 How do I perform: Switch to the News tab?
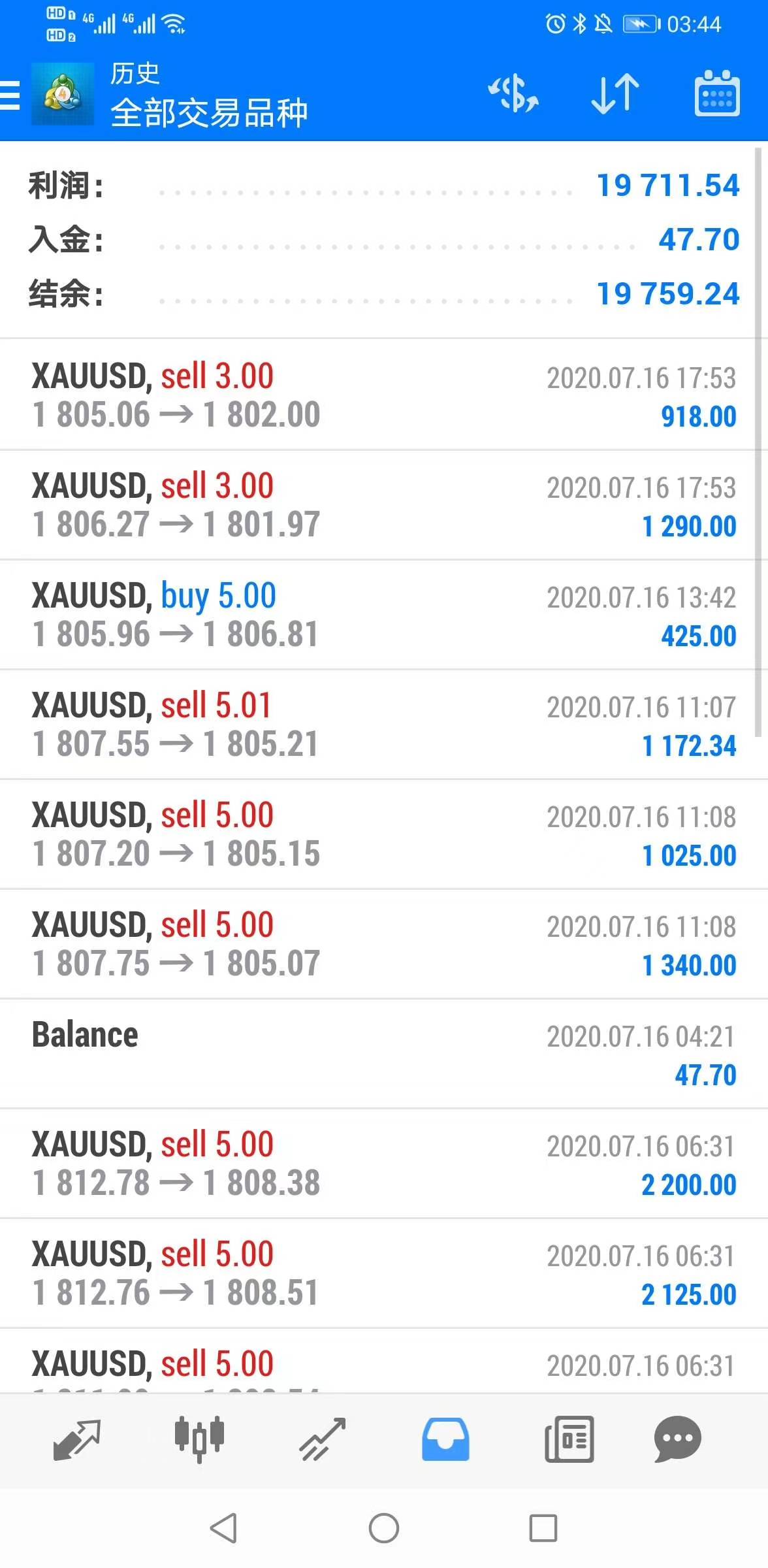tap(569, 1440)
